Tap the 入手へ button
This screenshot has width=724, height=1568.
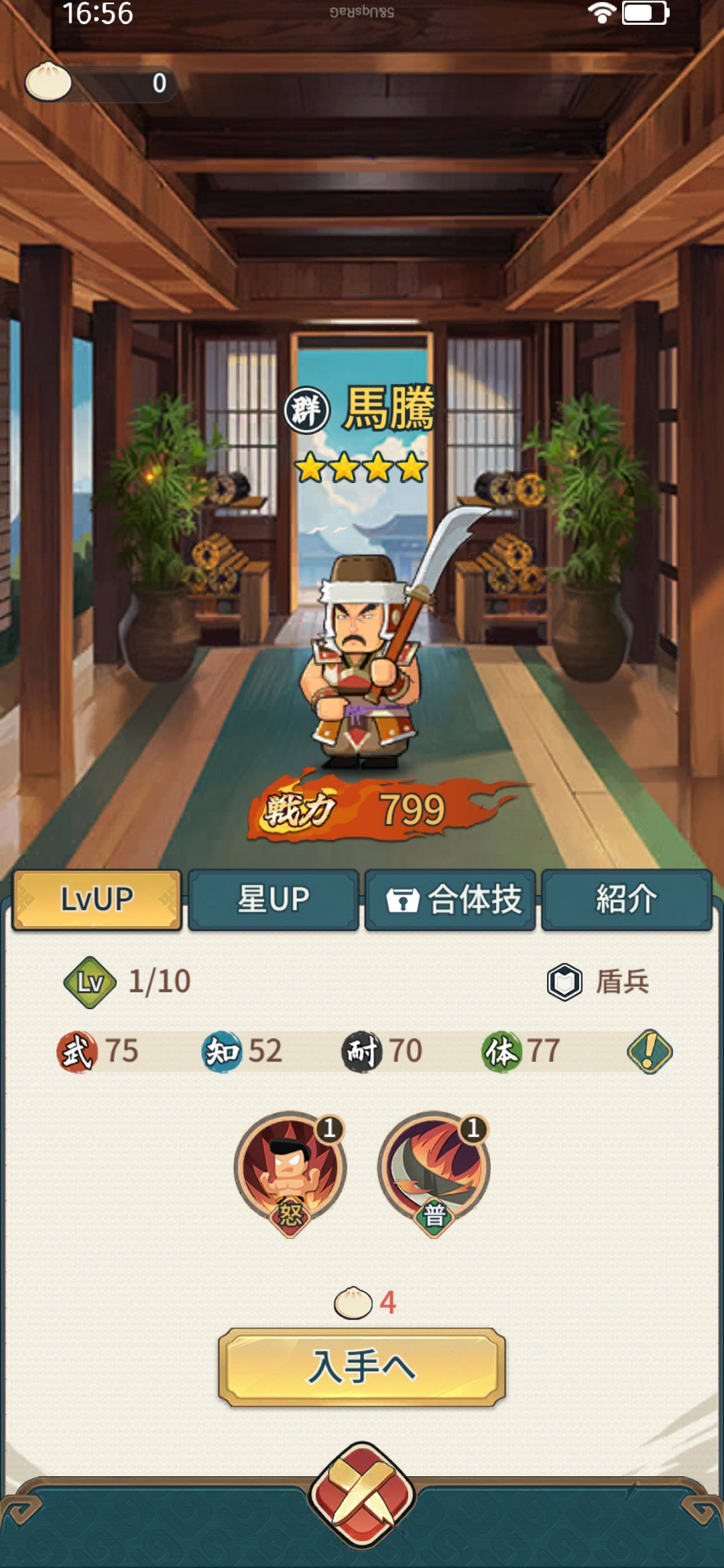pyautogui.click(x=362, y=1367)
